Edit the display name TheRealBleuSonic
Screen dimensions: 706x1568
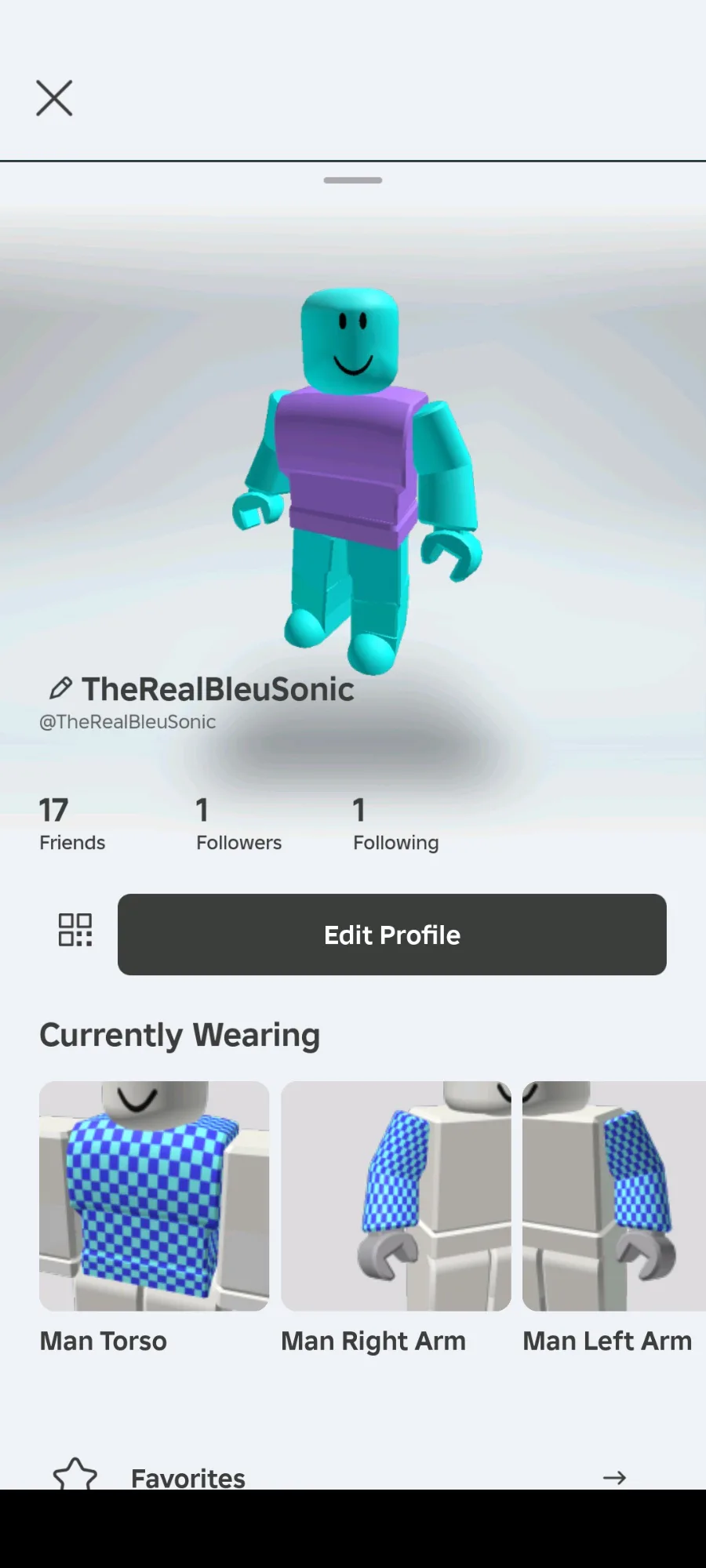(x=60, y=688)
